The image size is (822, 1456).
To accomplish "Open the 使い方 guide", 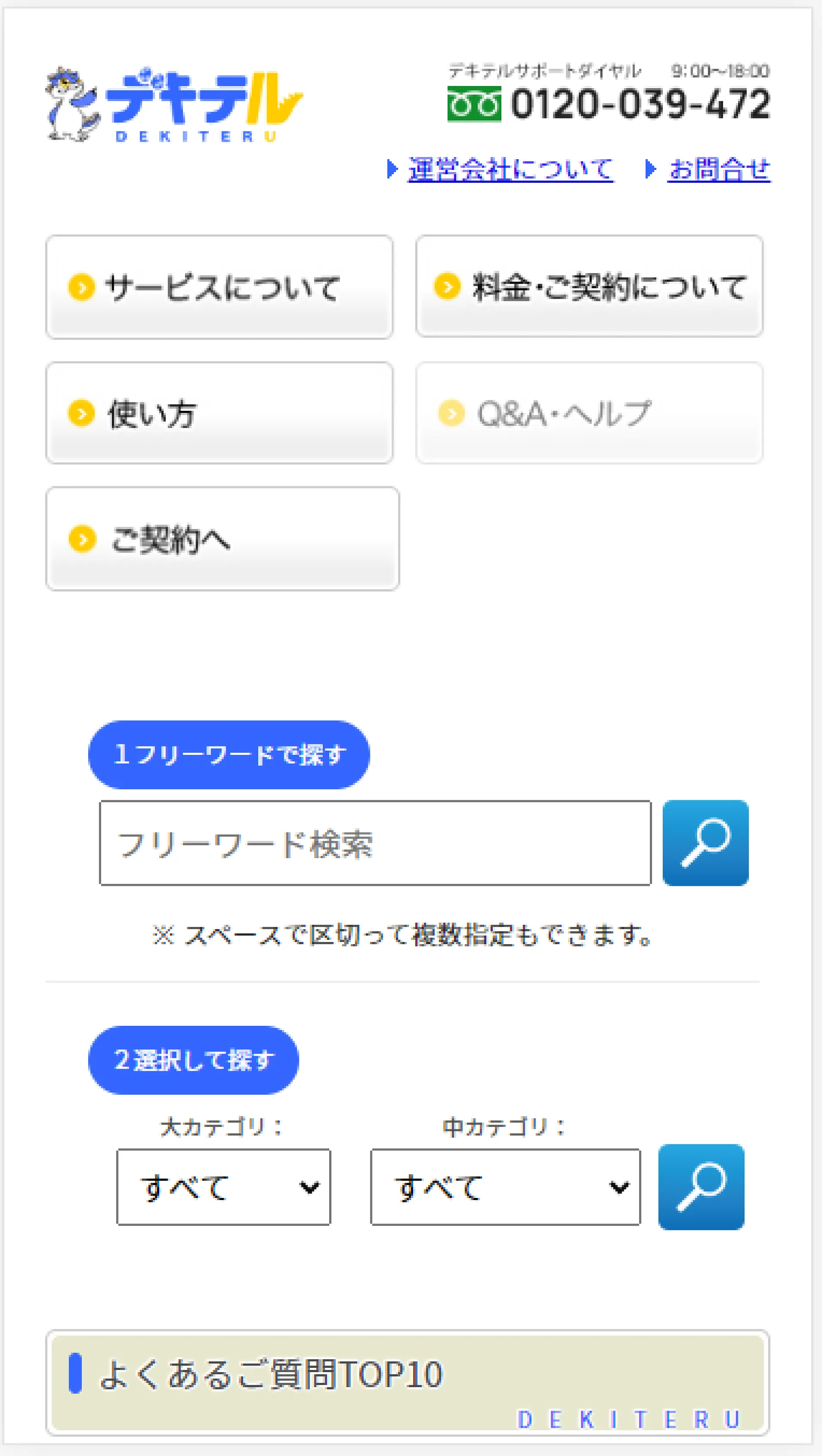I will click(x=219, y=413).
